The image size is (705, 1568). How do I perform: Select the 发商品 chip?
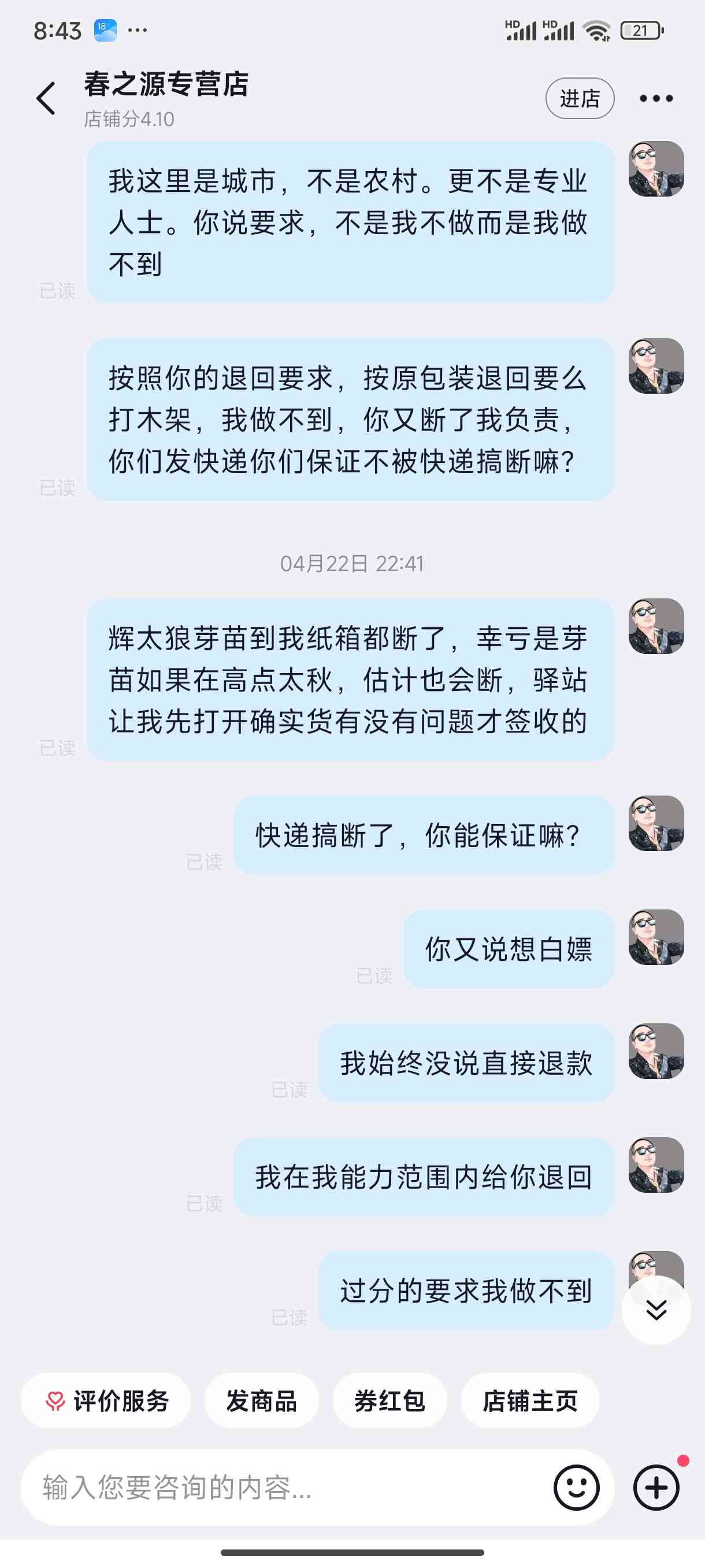(x=262, y=1400)
